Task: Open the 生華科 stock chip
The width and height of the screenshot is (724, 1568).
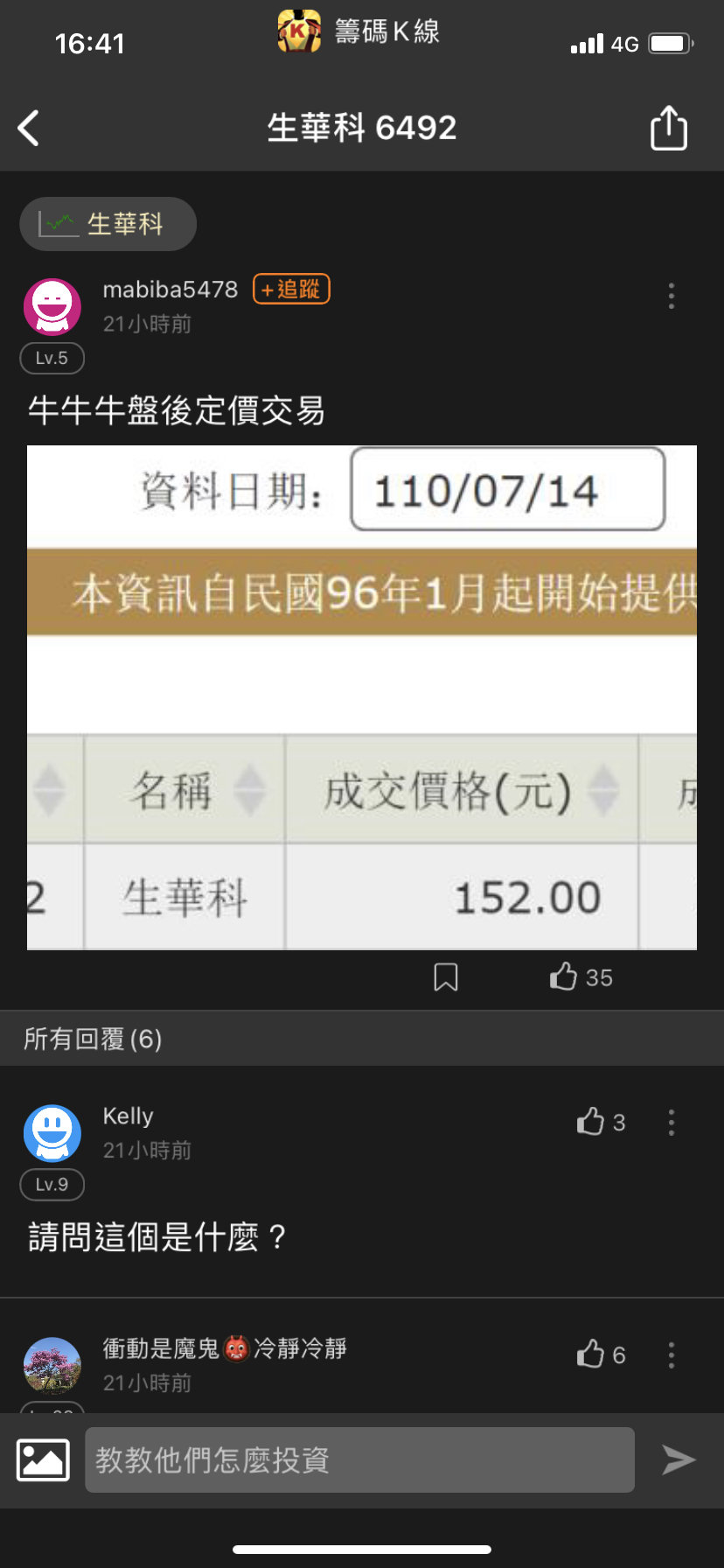Action: (x=108, y=224)
